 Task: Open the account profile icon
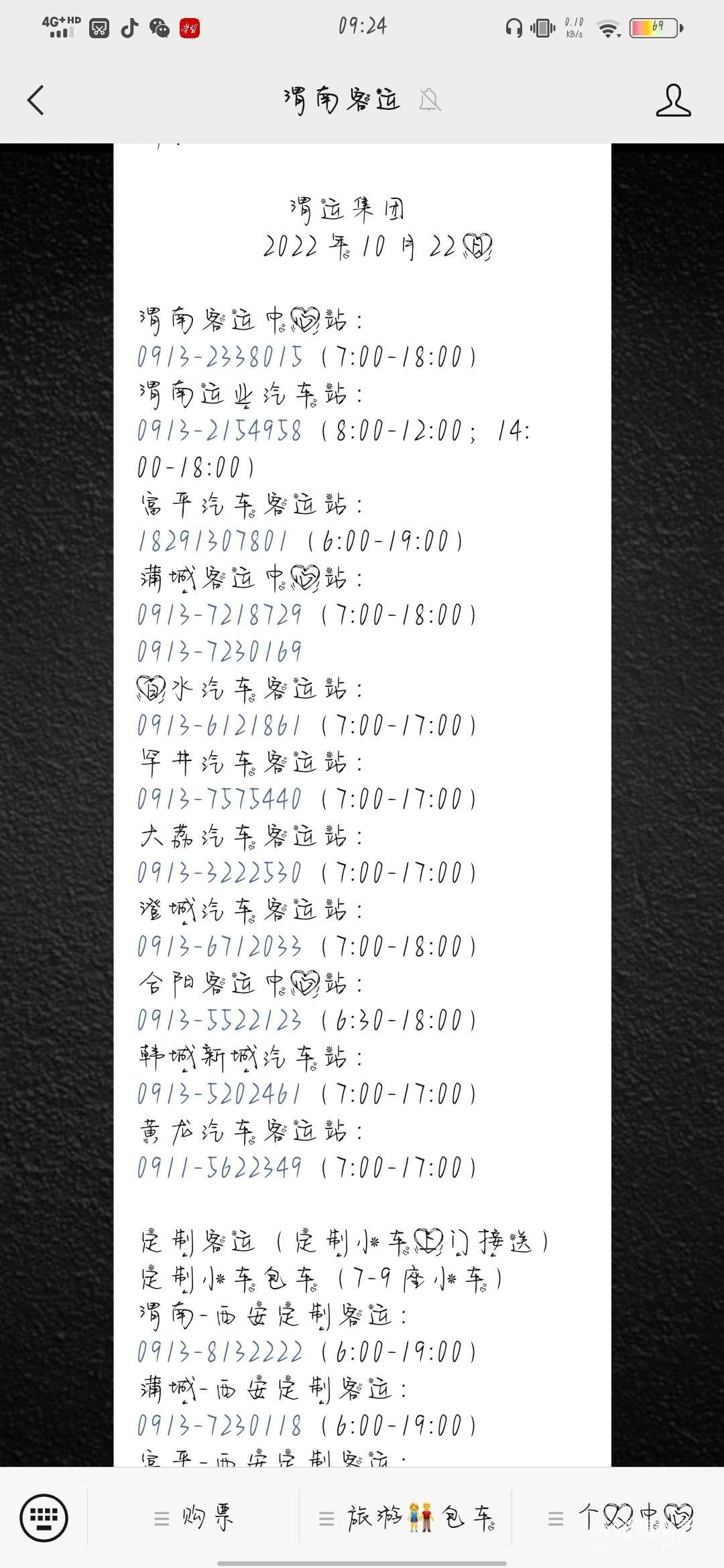[673, 101]
